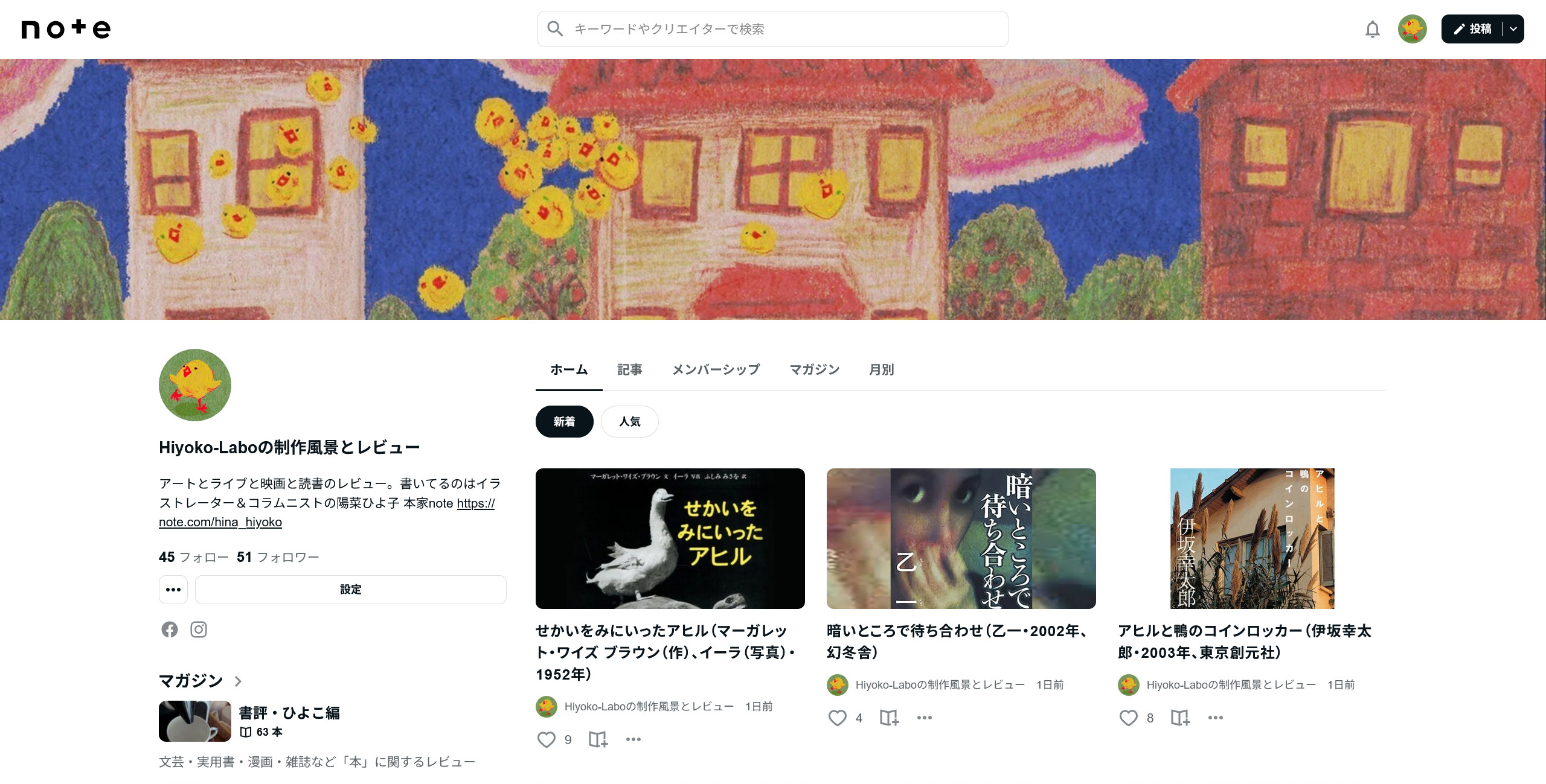
Task: Like the 暗いところで待ち合わせ article
Action: [x=837, y=718]
